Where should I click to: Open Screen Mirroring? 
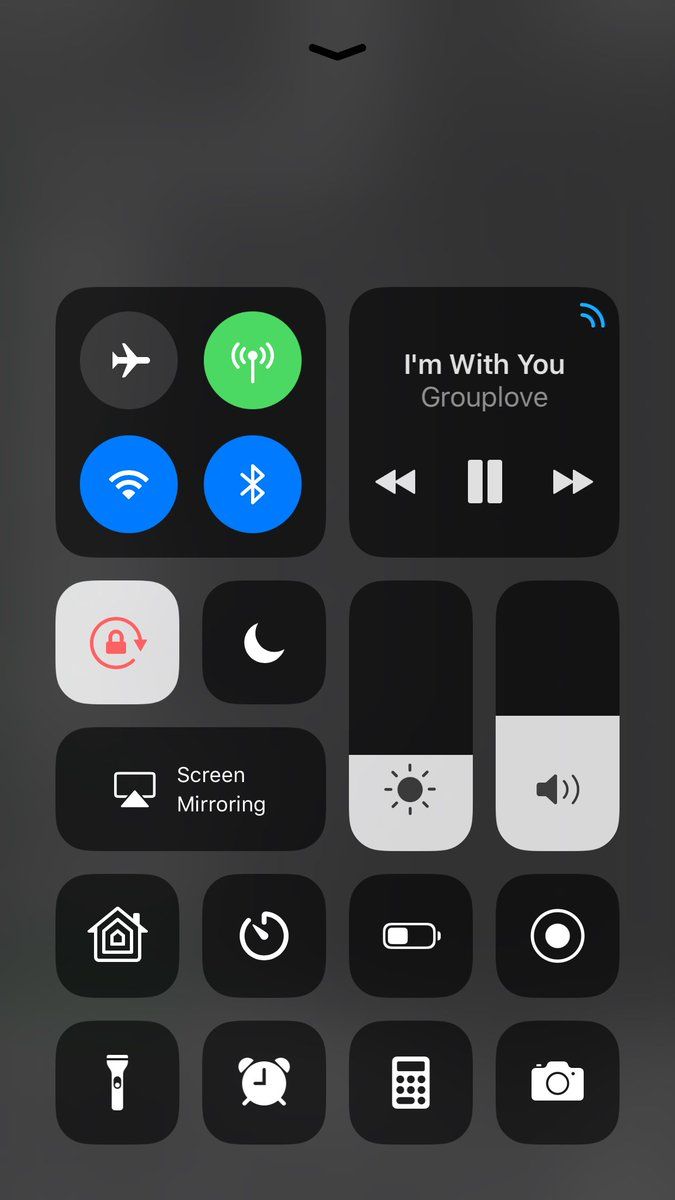coord(191,789)
